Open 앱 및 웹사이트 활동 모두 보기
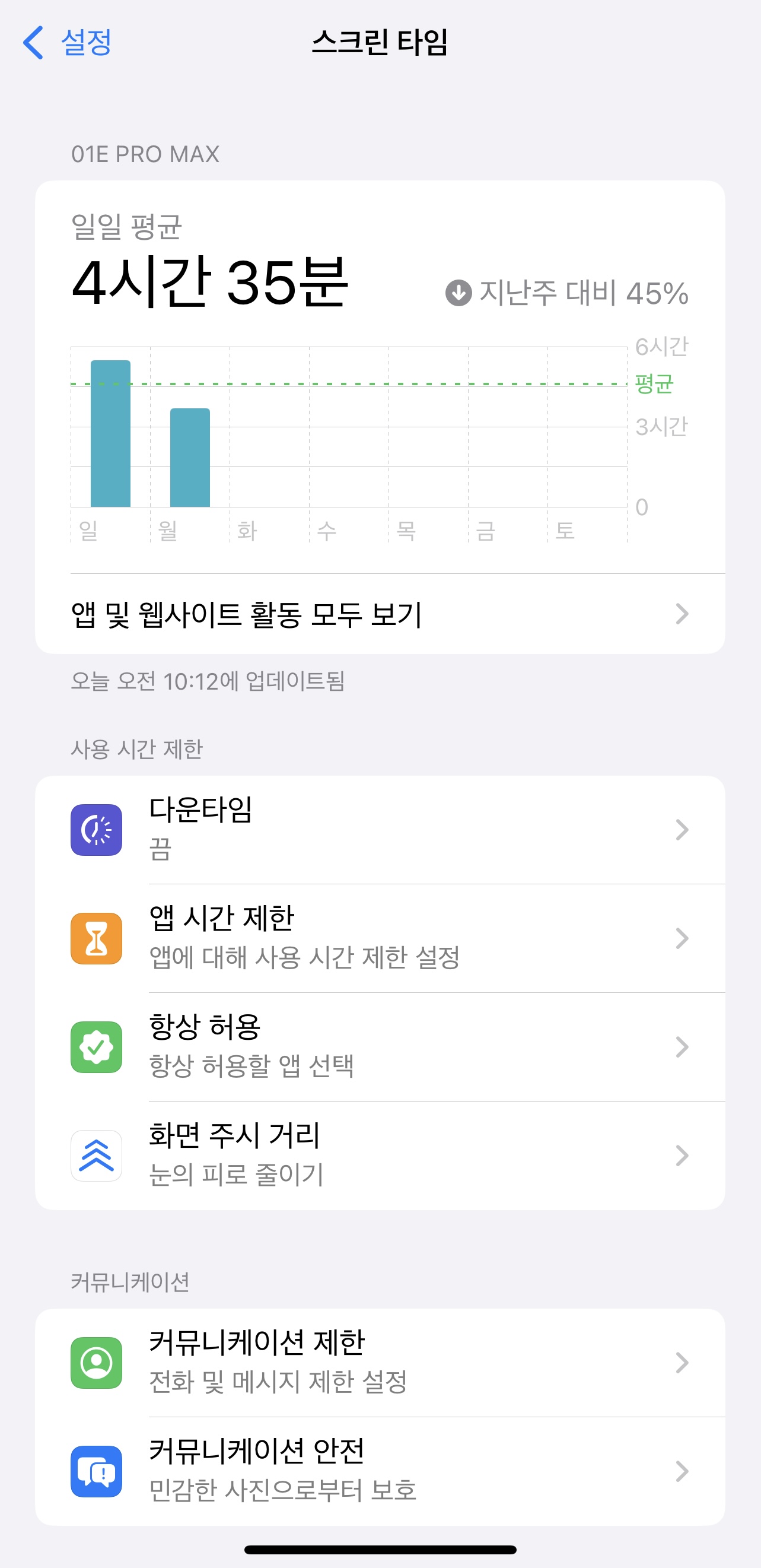Image resolution: width=761 pixels, height=1568 pixels. pos(380,614)
